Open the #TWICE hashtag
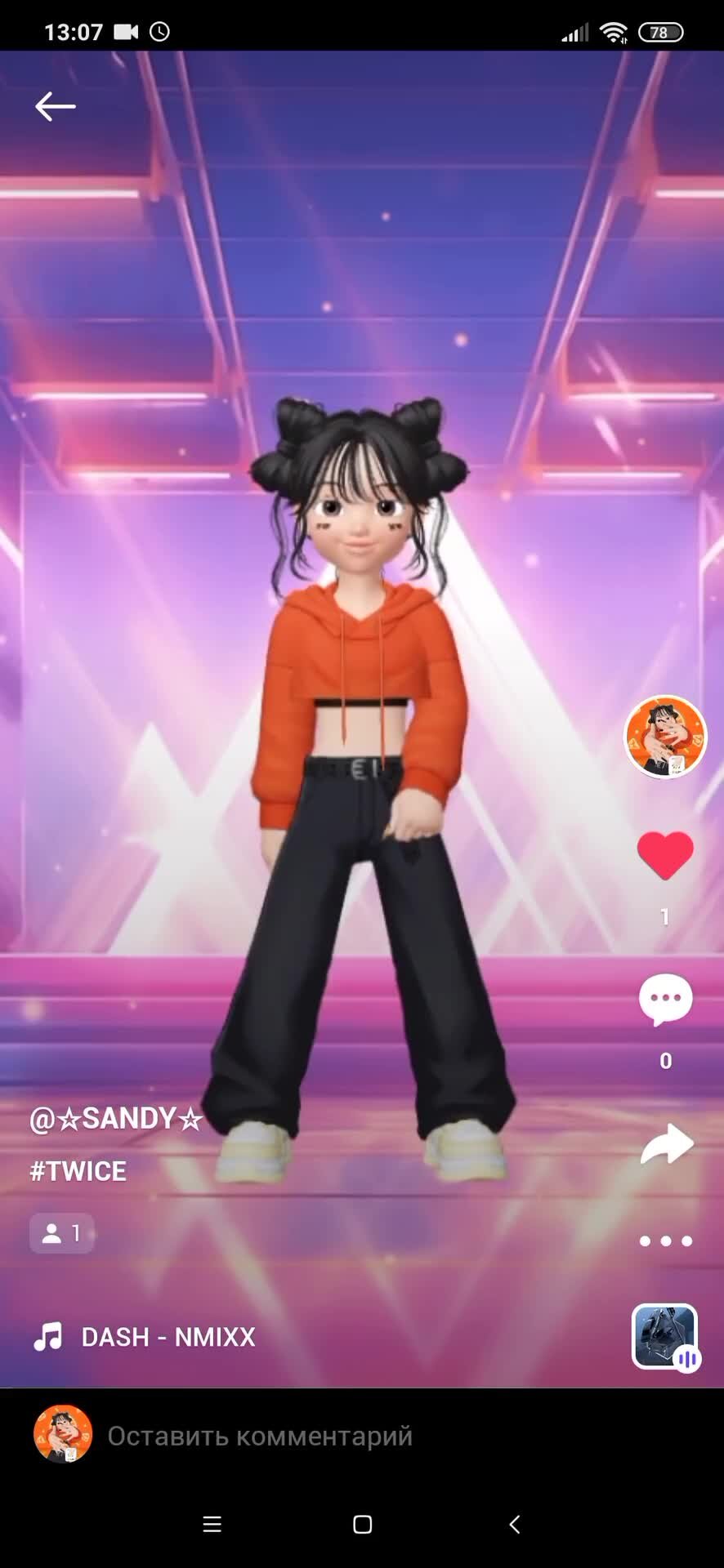This screenshot has height=1568, width=724. (x=78, y=1171)
